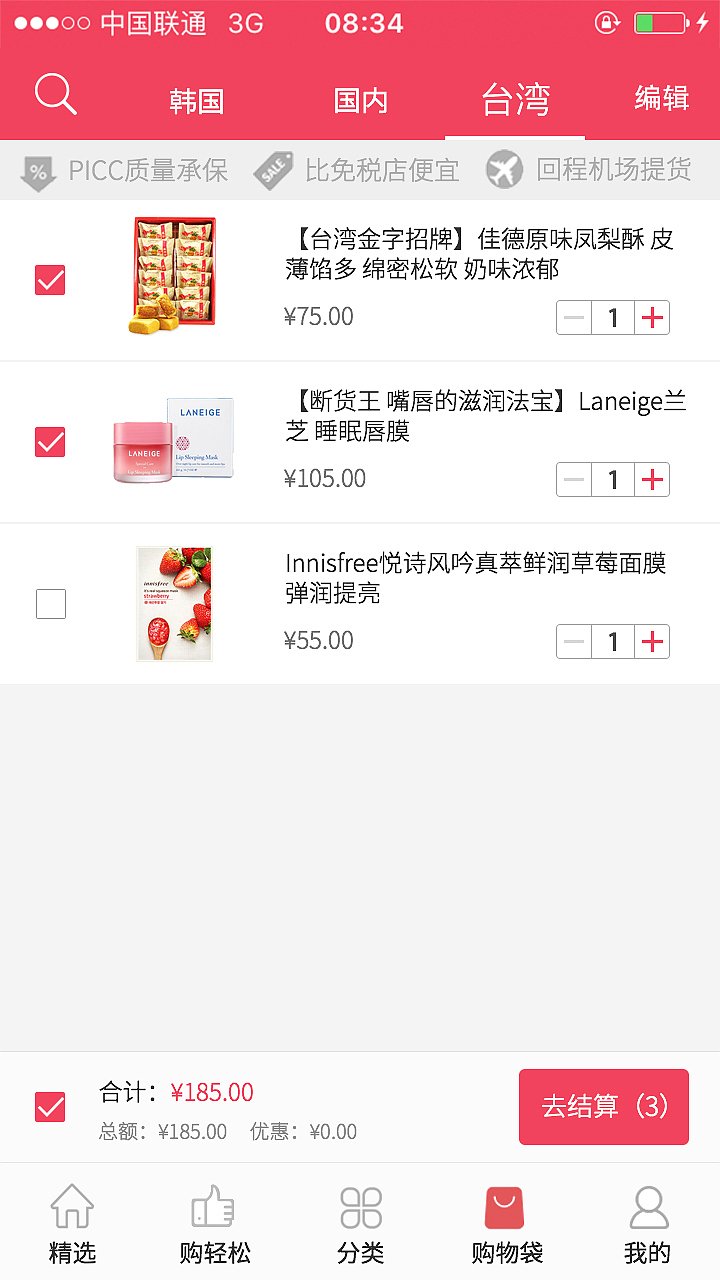Open the Innisfree strawberry mask image

(174, 604)
